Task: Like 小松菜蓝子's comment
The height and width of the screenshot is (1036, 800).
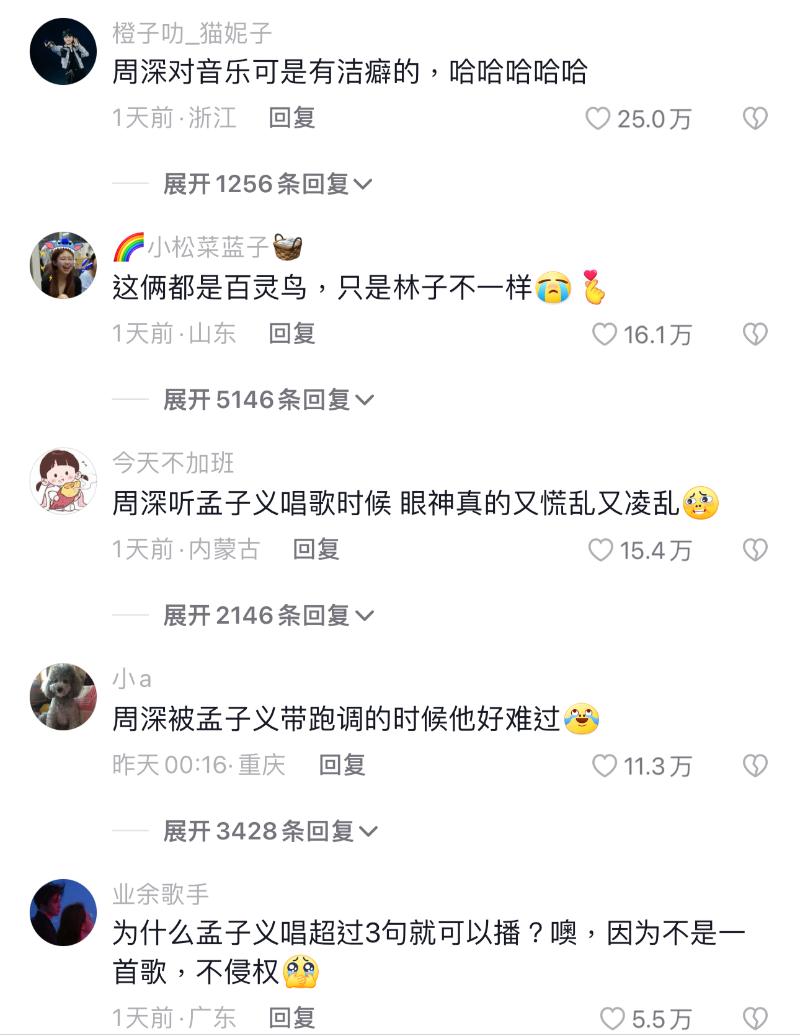Action: pos(605,334)
